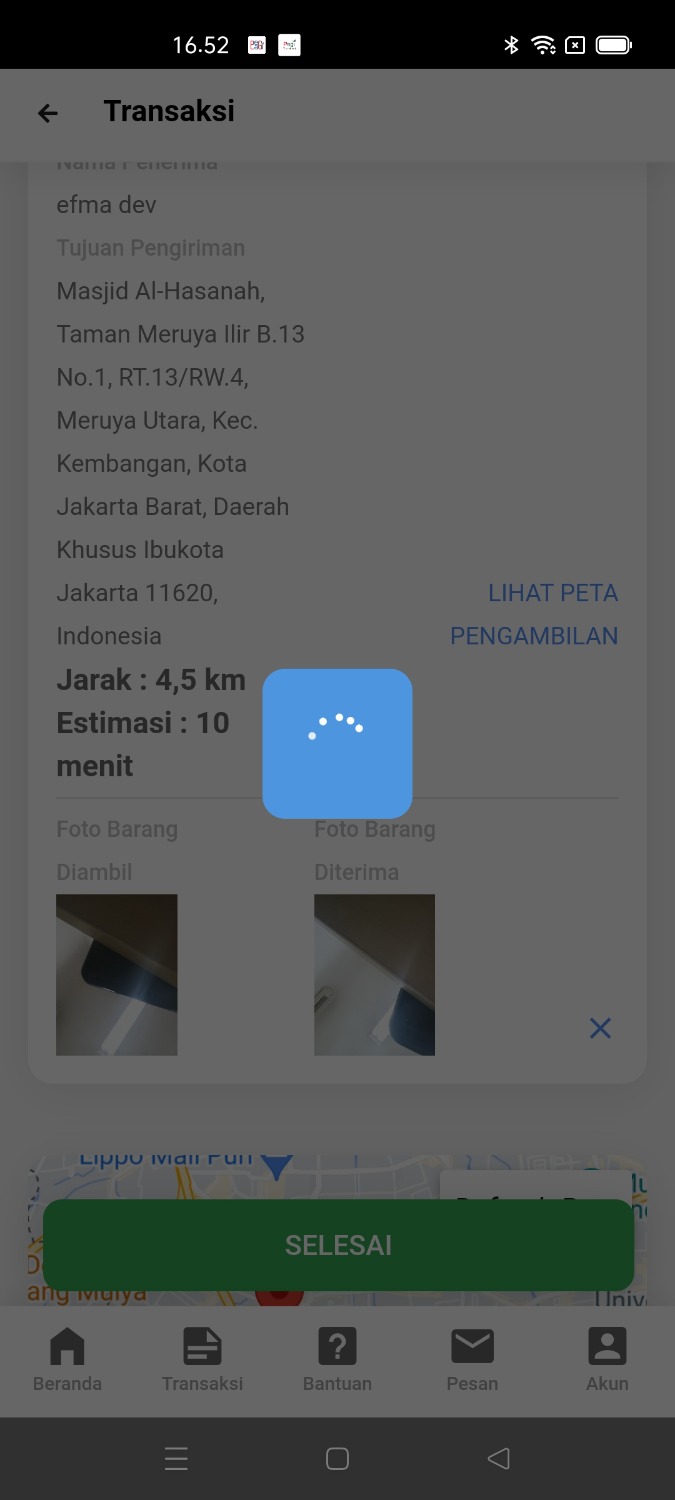The image size is (675, 1500).
Task: Open the system recent apps menu
Action: pos(176,1459)
